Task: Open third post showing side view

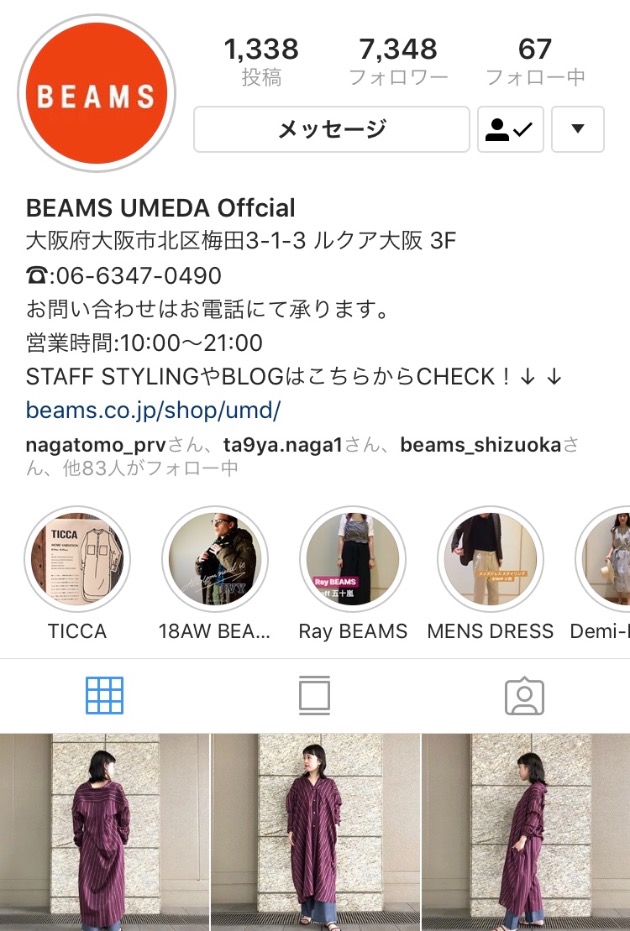Action: pyautogui.click(x=525, y=832)
